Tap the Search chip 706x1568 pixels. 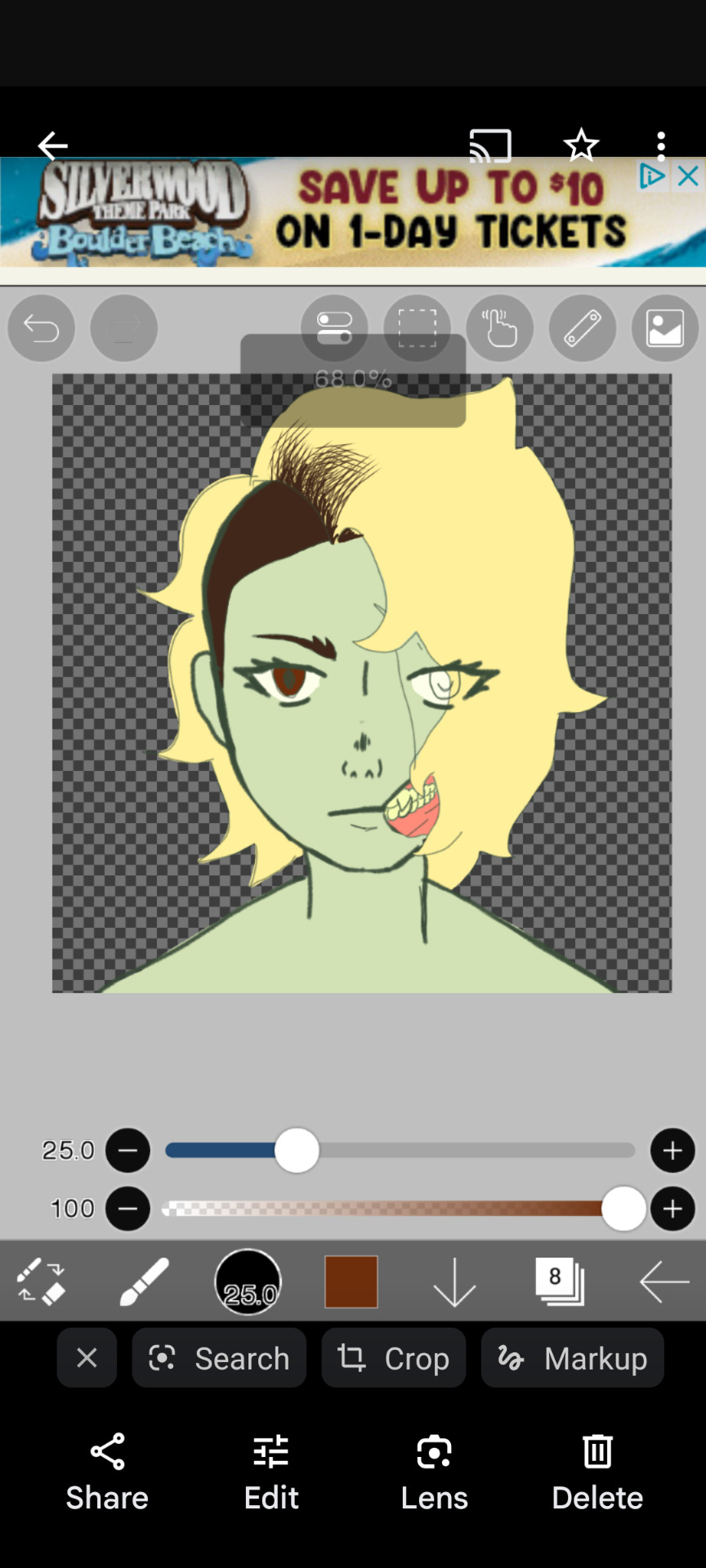pos(219,1358)
